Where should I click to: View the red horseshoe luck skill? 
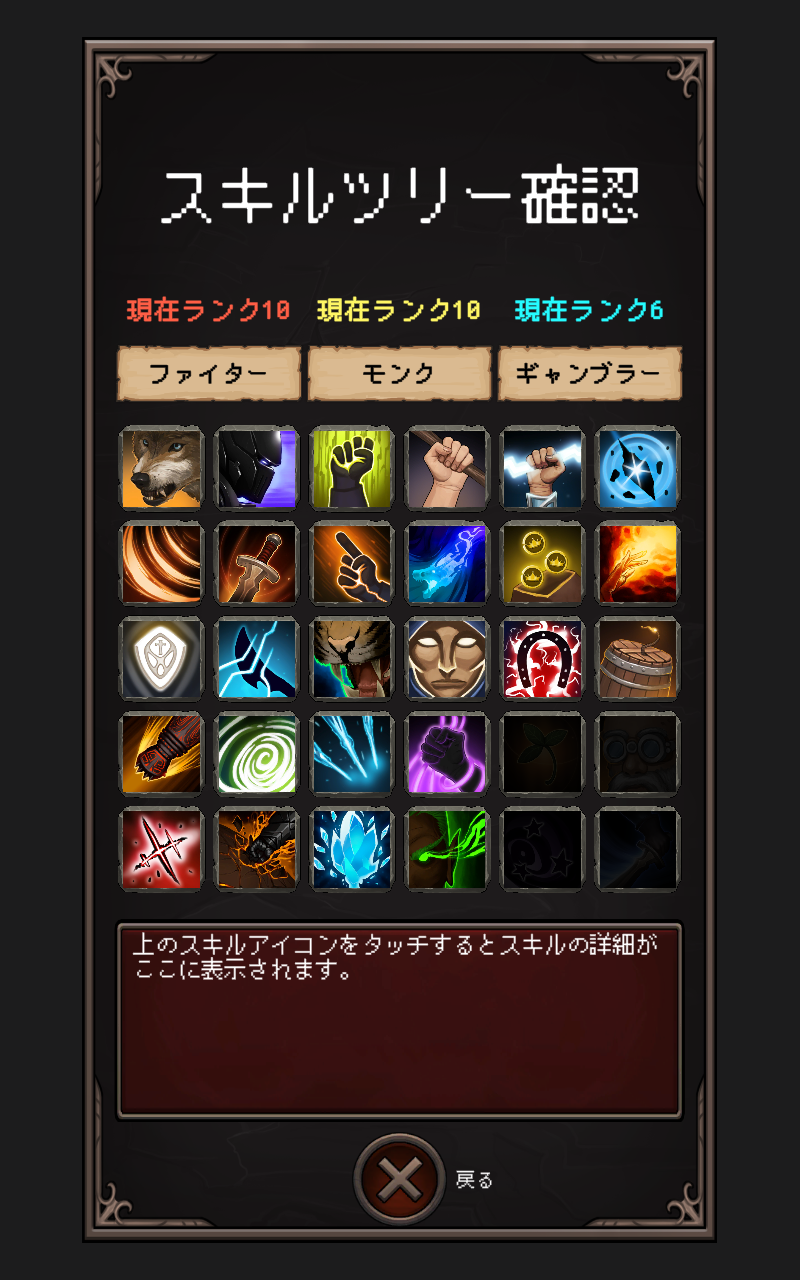click(x=542, y=659)
